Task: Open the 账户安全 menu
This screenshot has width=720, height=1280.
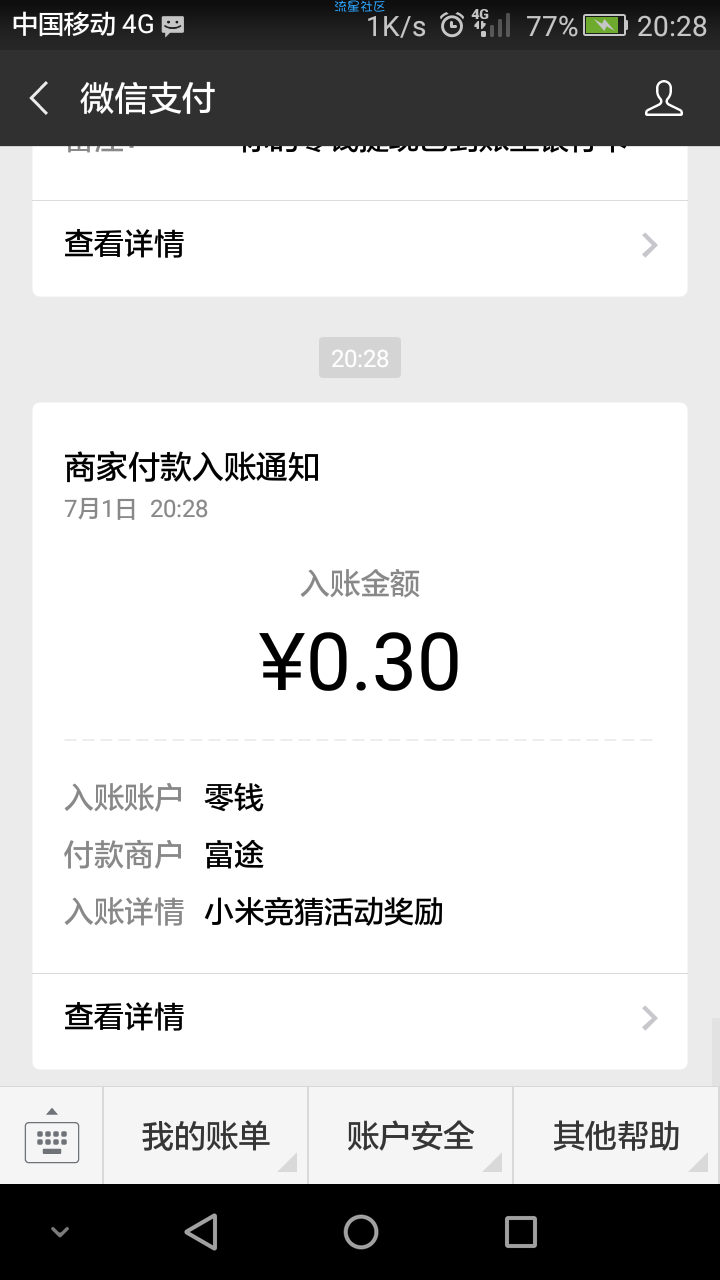Action: pos(411,1136)
